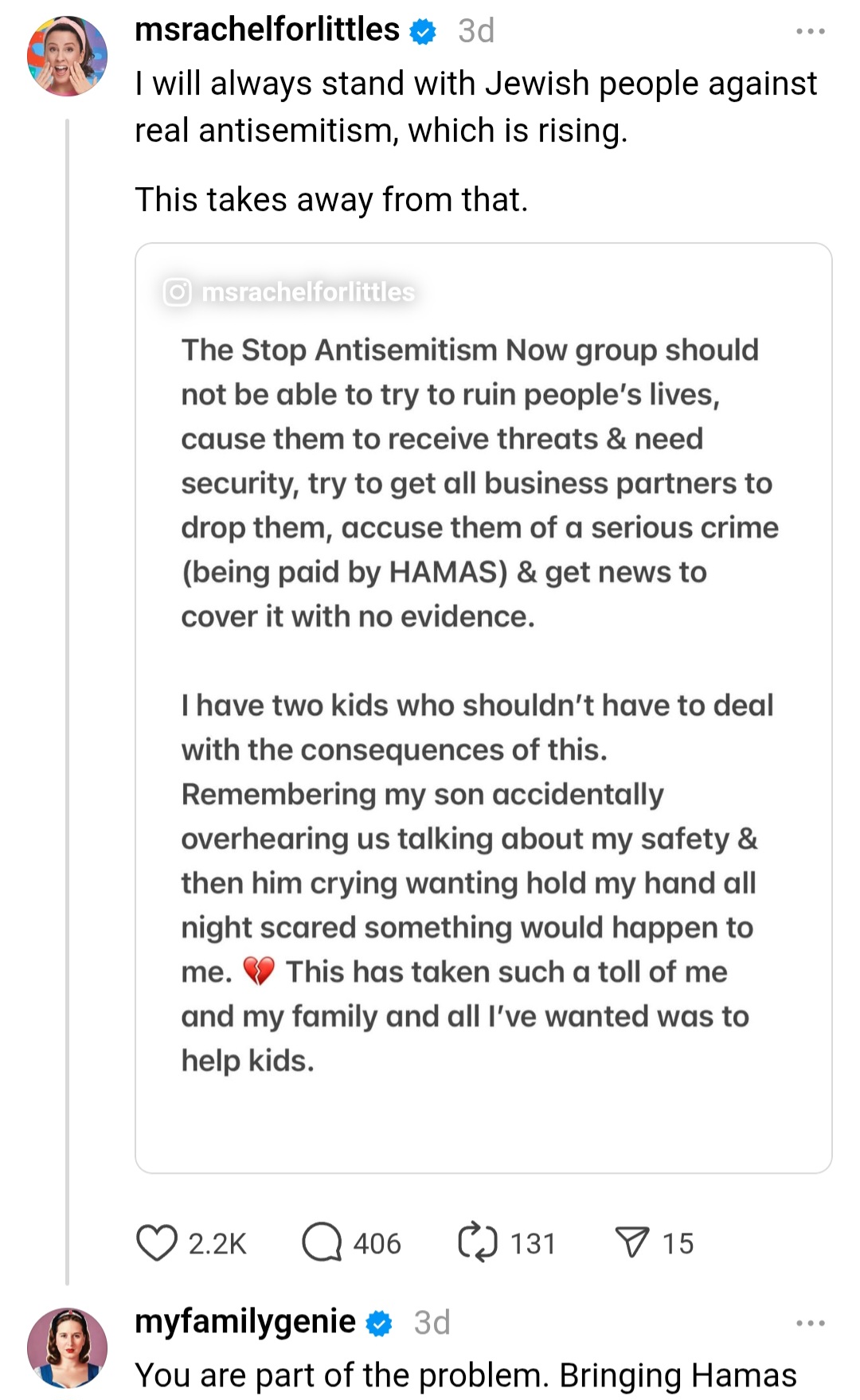Expand the attached Instagram statement image
Screen dimensions: 860x1400
click(x=483, y=708)
